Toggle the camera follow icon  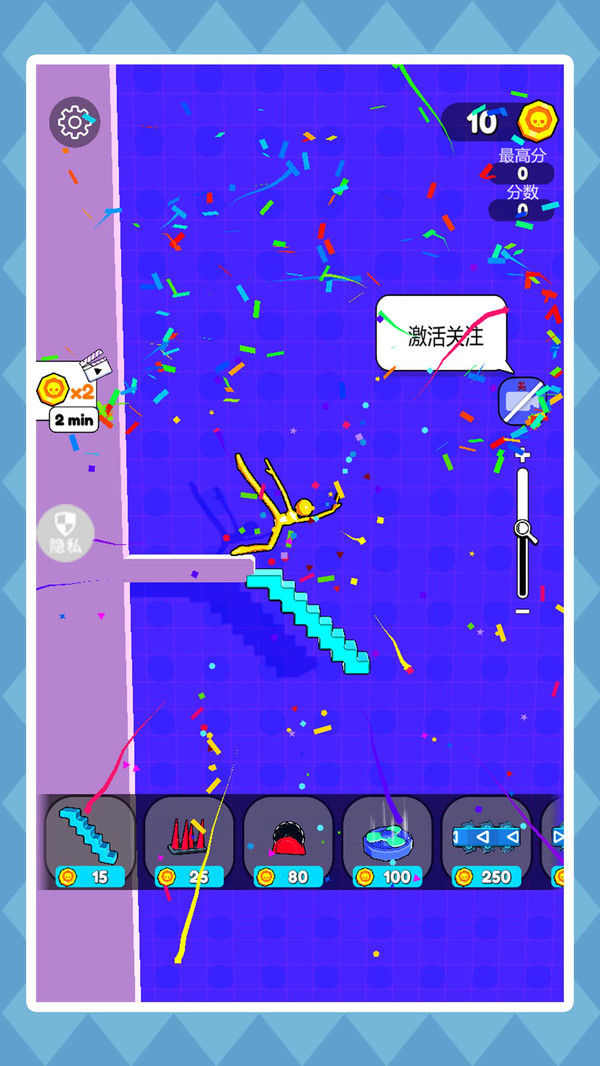(522, 402)
